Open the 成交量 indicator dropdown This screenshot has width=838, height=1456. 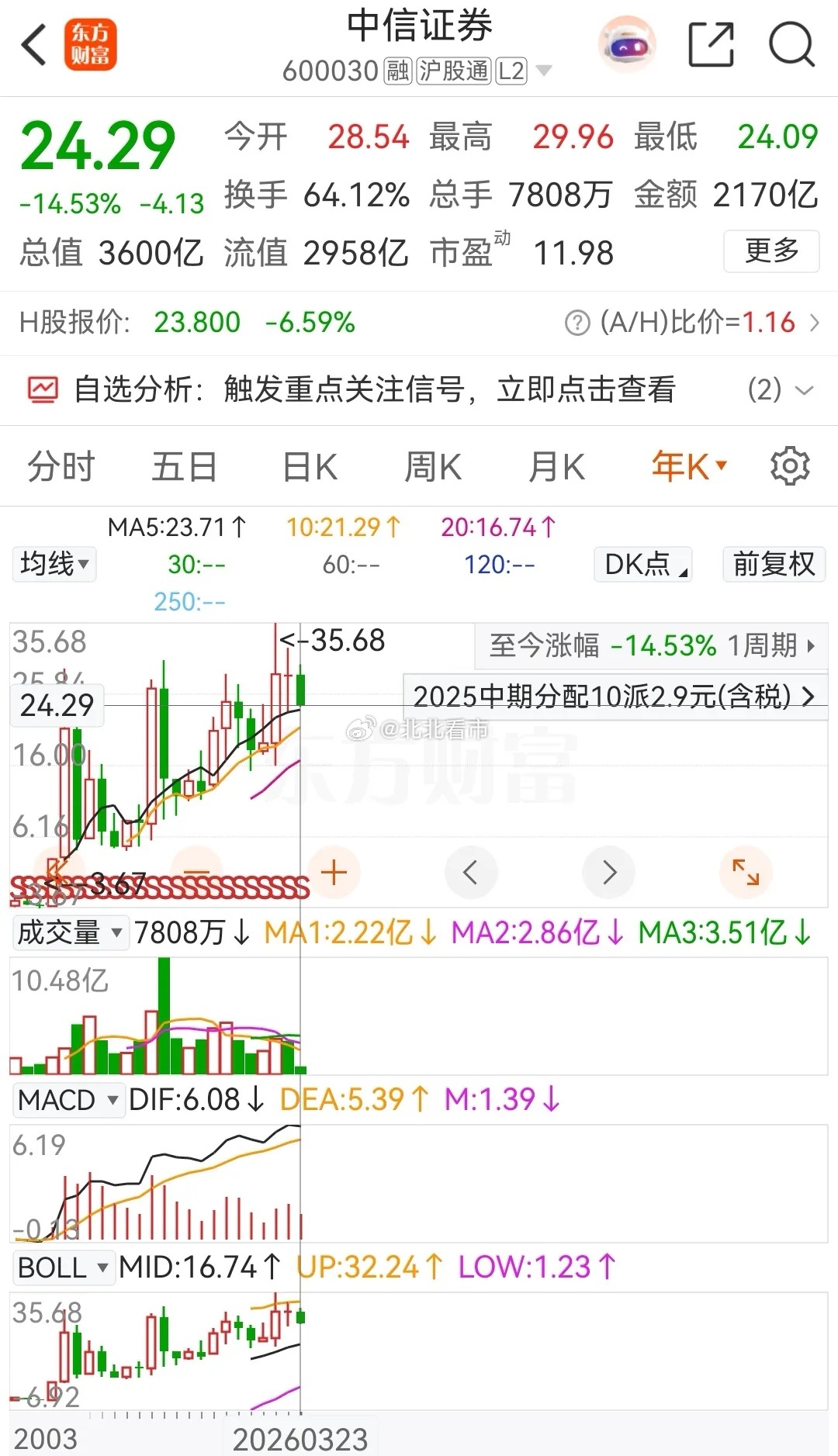pos(69,932)
